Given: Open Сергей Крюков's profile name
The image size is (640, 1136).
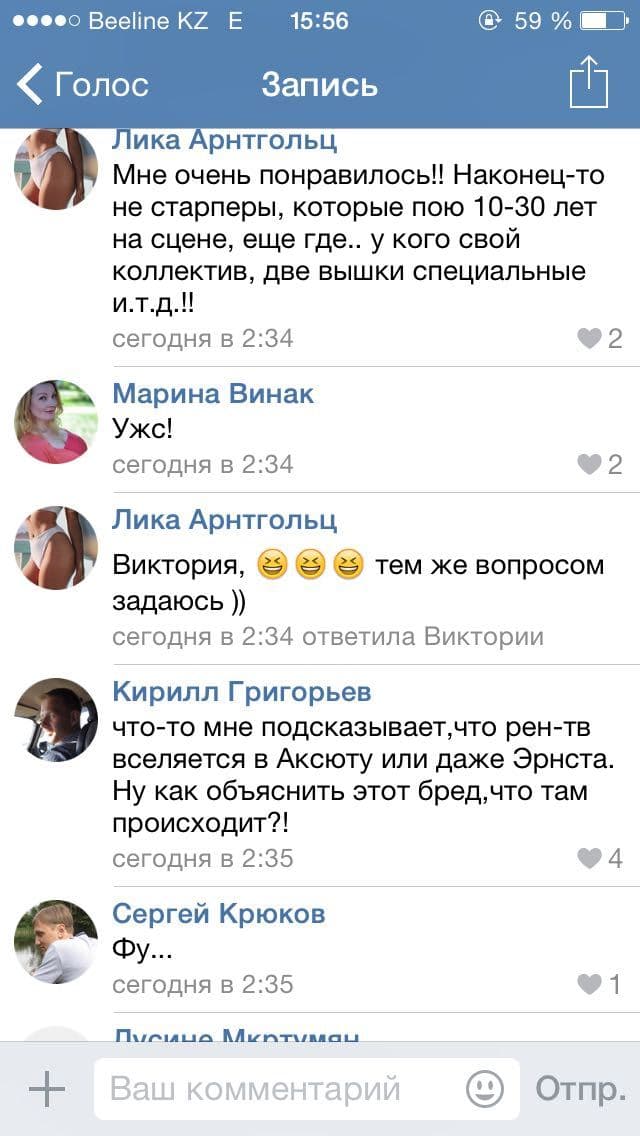Looking at the screenshot, I should (x=219, y=914).
